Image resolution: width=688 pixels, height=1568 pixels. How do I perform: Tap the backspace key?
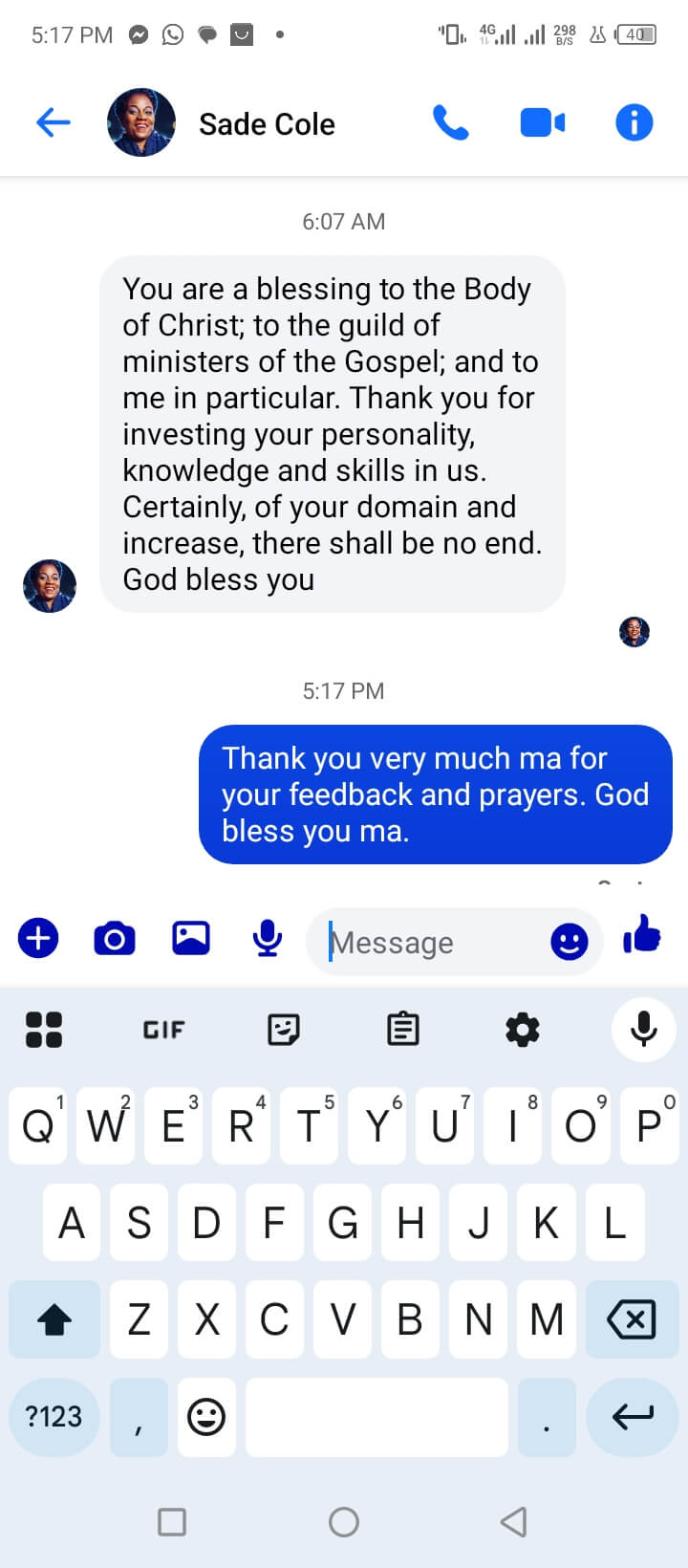632,1319
